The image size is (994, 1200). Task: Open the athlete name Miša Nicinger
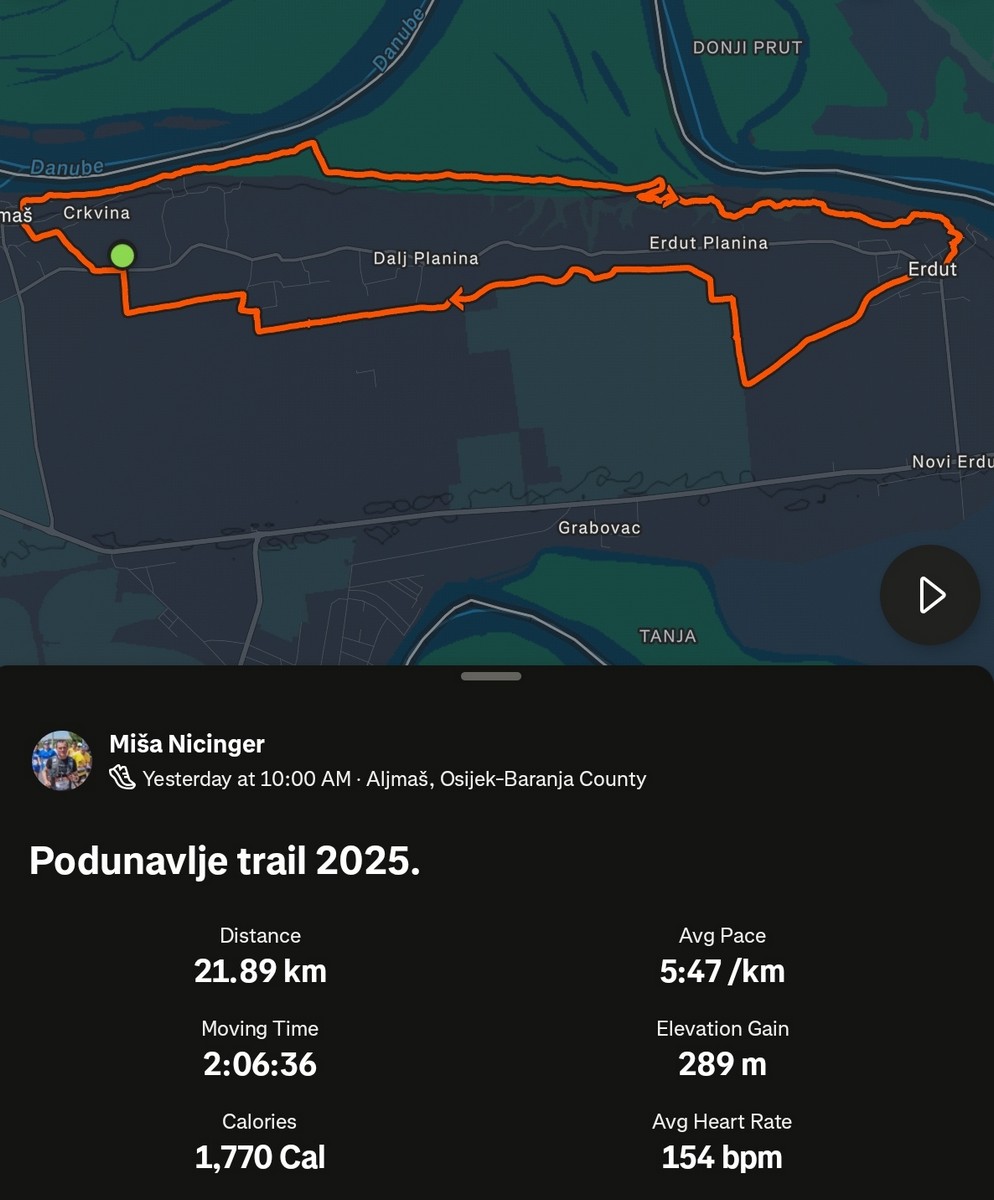pyautogui.click(x=187, y=744)
